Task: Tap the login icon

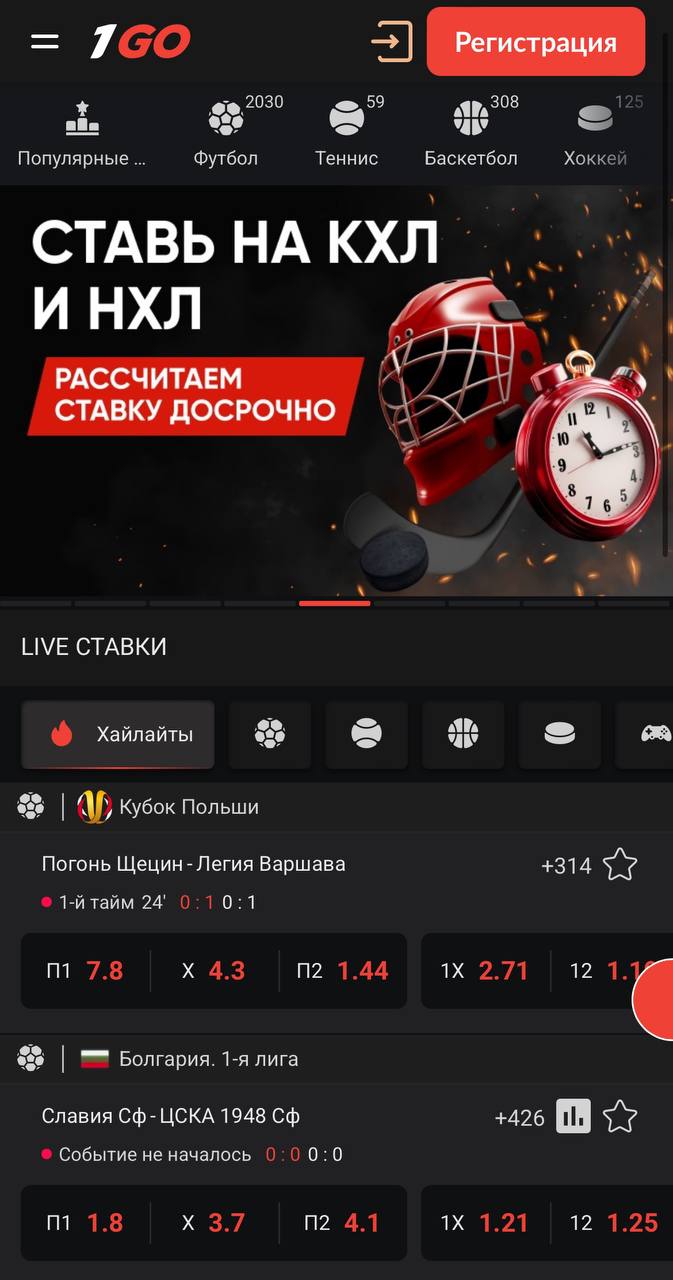Action: (x=391, y=42)
